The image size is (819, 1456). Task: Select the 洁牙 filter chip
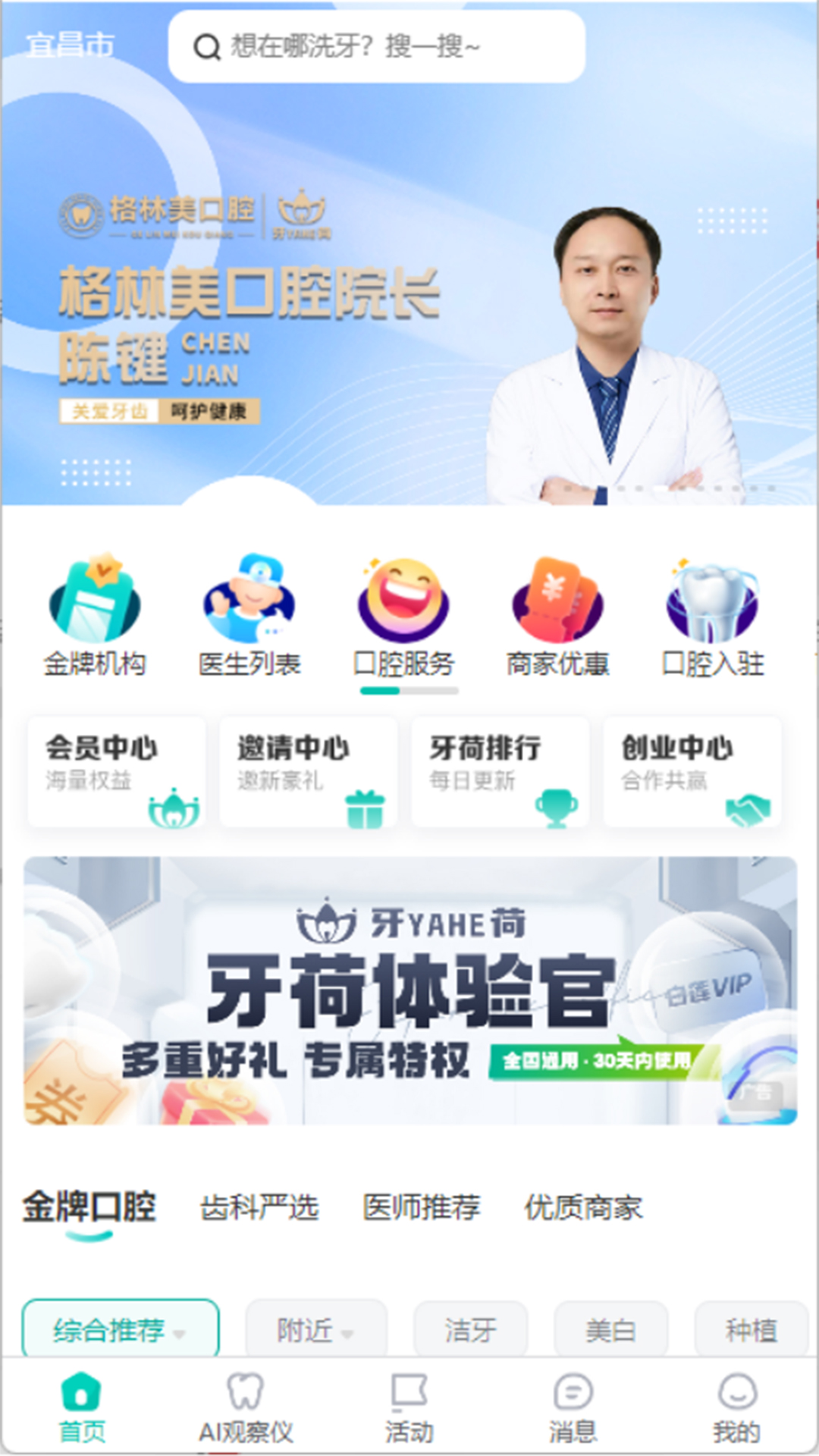click(x=470, y=1330)
